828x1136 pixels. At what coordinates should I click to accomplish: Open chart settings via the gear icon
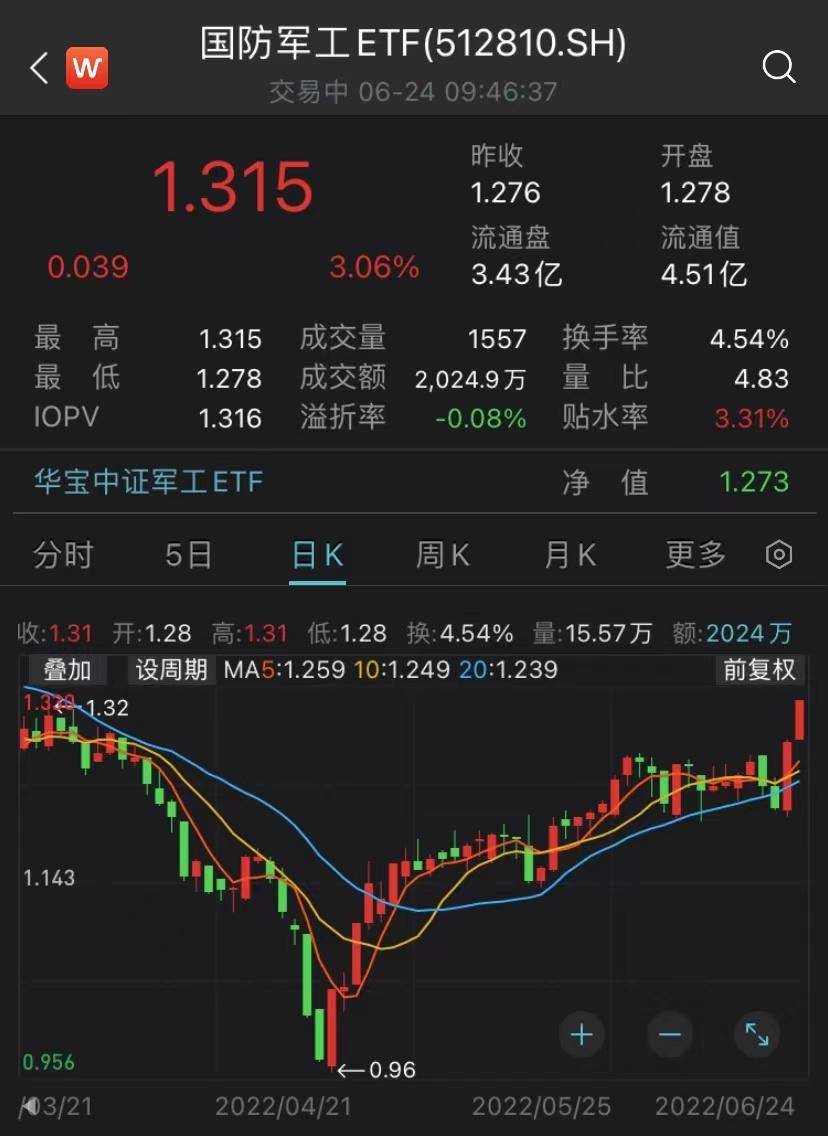pyautogui.click(x=779, y=555)
